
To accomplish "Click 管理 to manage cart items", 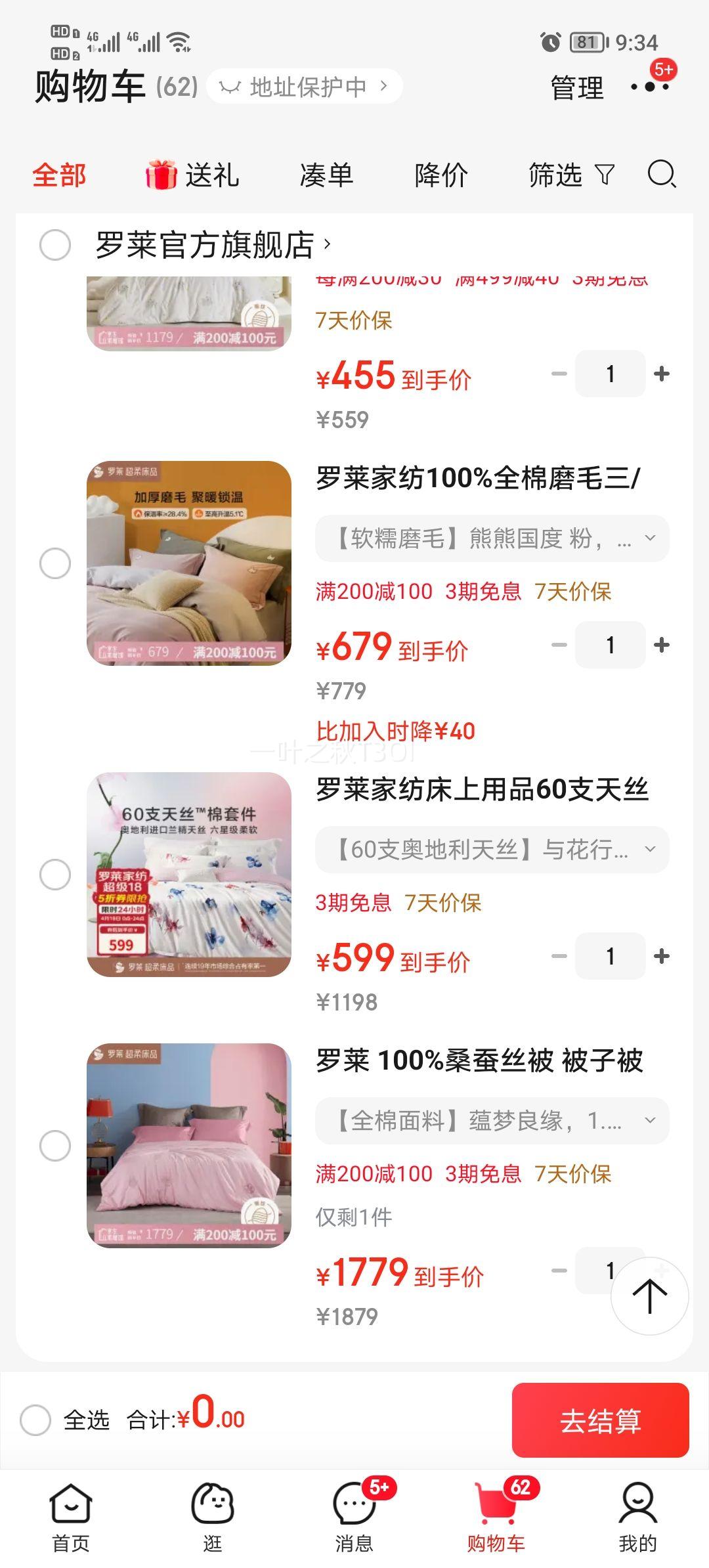I will tap(576, 88).
